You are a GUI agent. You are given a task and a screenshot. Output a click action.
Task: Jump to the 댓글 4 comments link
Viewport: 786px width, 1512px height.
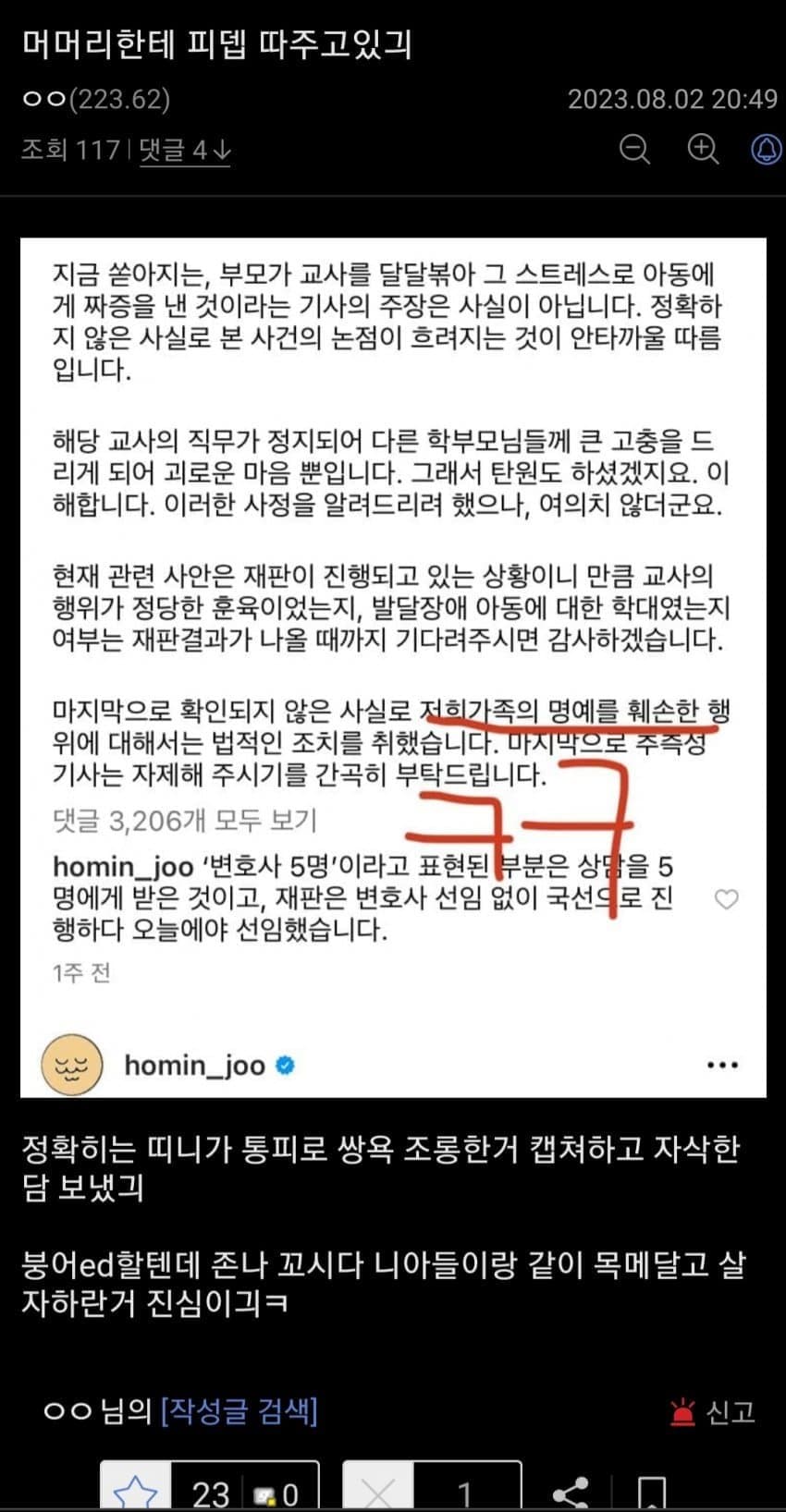[x=184, y=150]
